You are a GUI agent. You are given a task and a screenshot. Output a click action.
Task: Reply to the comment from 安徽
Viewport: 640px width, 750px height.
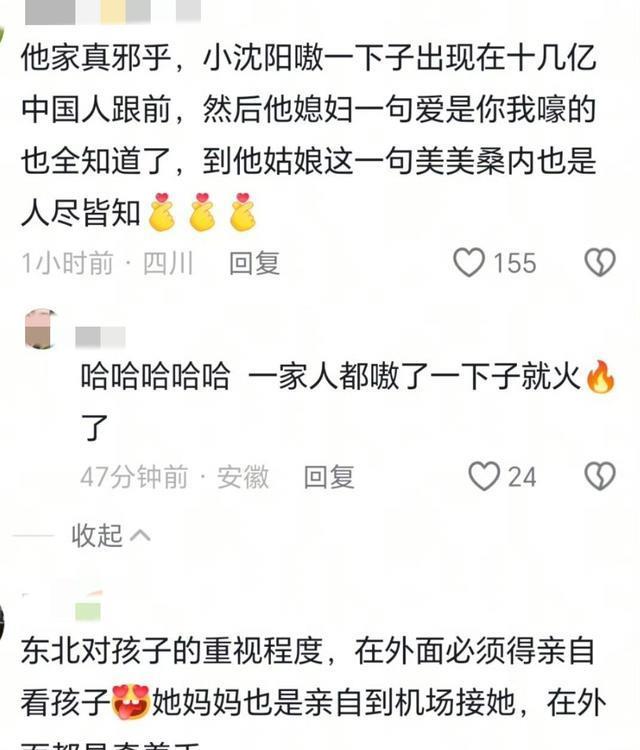[329, 477]
